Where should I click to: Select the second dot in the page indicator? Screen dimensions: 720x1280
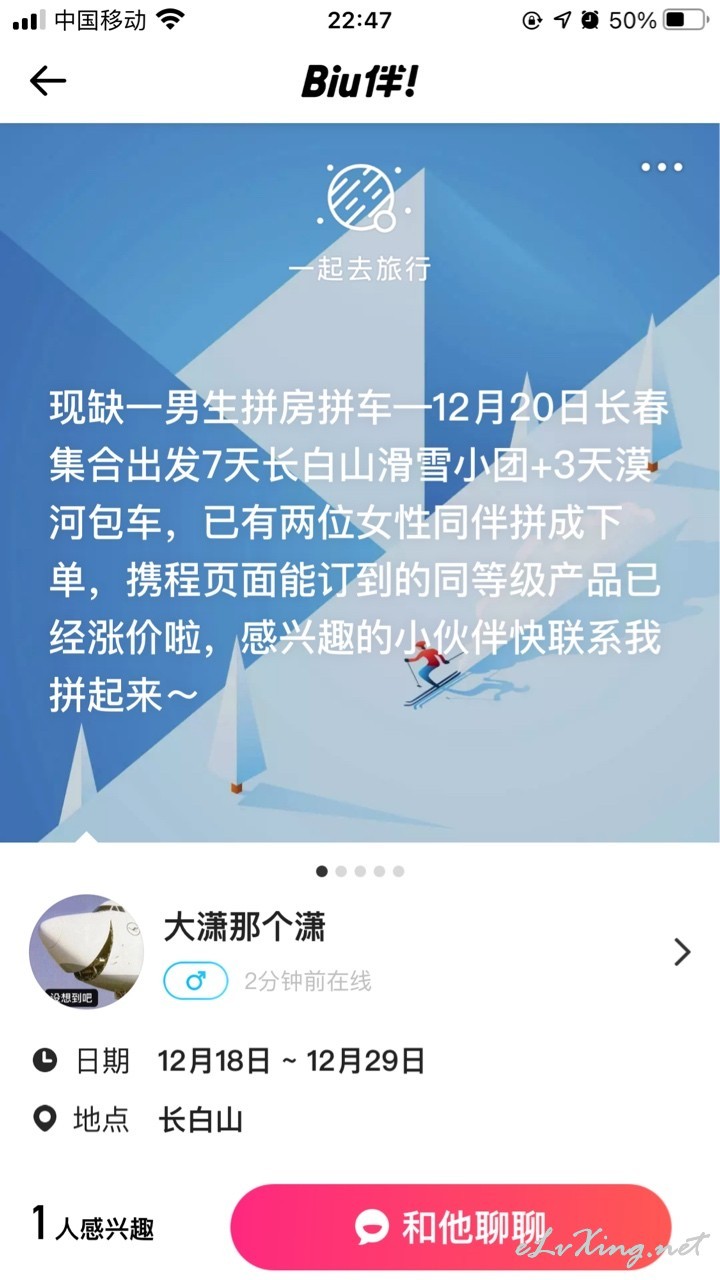point(341,871)
